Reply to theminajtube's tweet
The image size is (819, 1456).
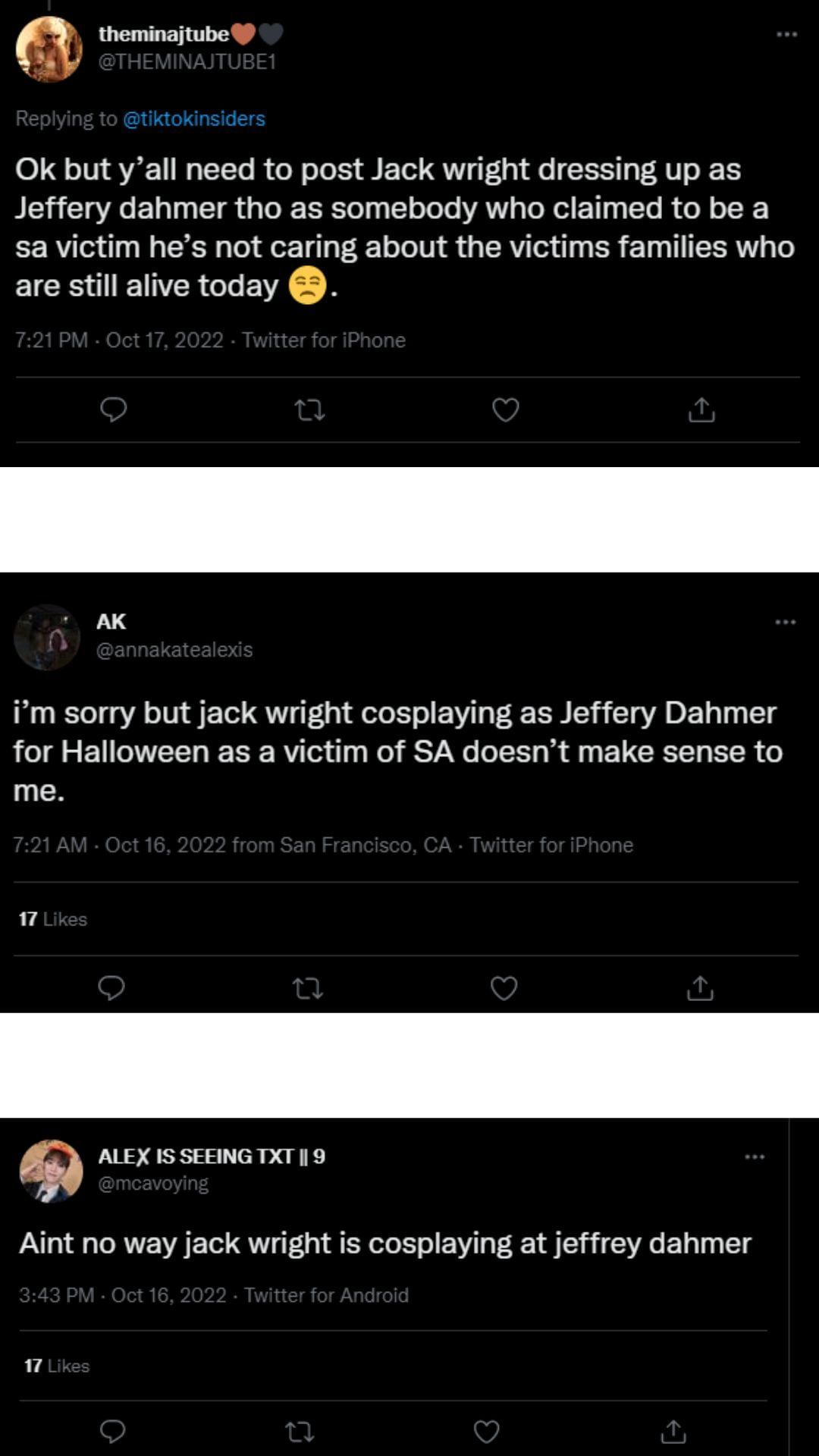click(x=114, y=411)
